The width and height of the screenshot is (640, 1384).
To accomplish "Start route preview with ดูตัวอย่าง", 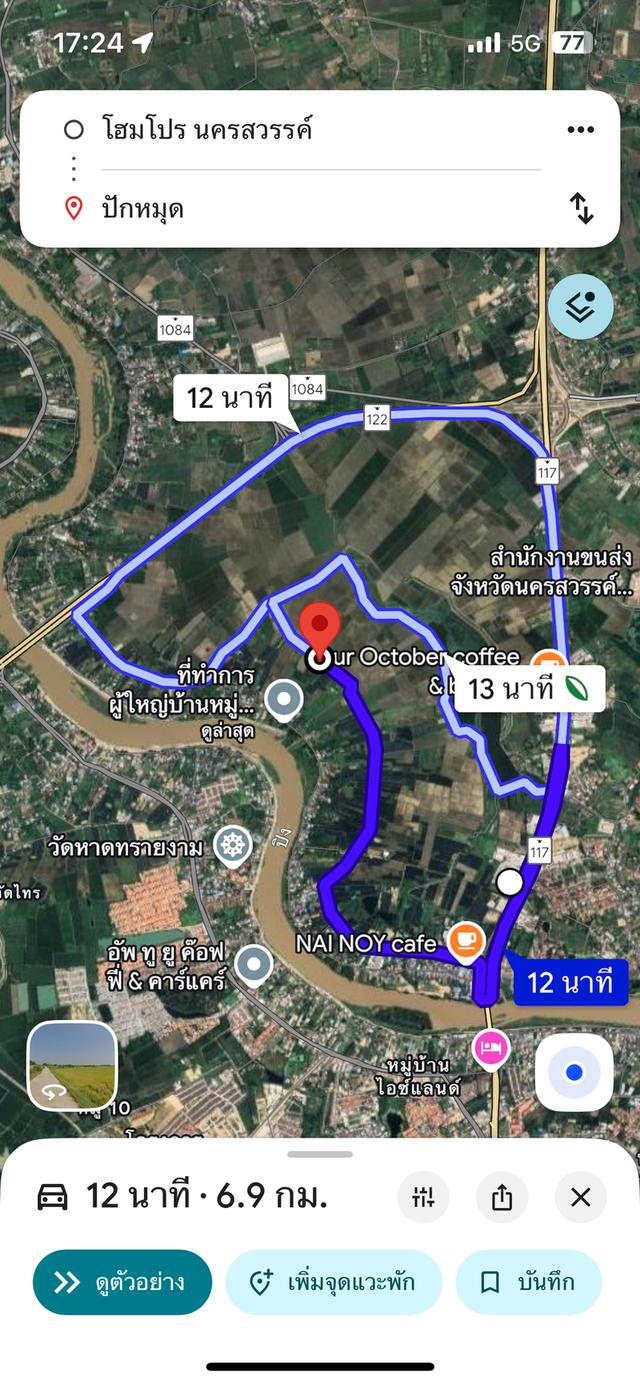I will 122,1282.
